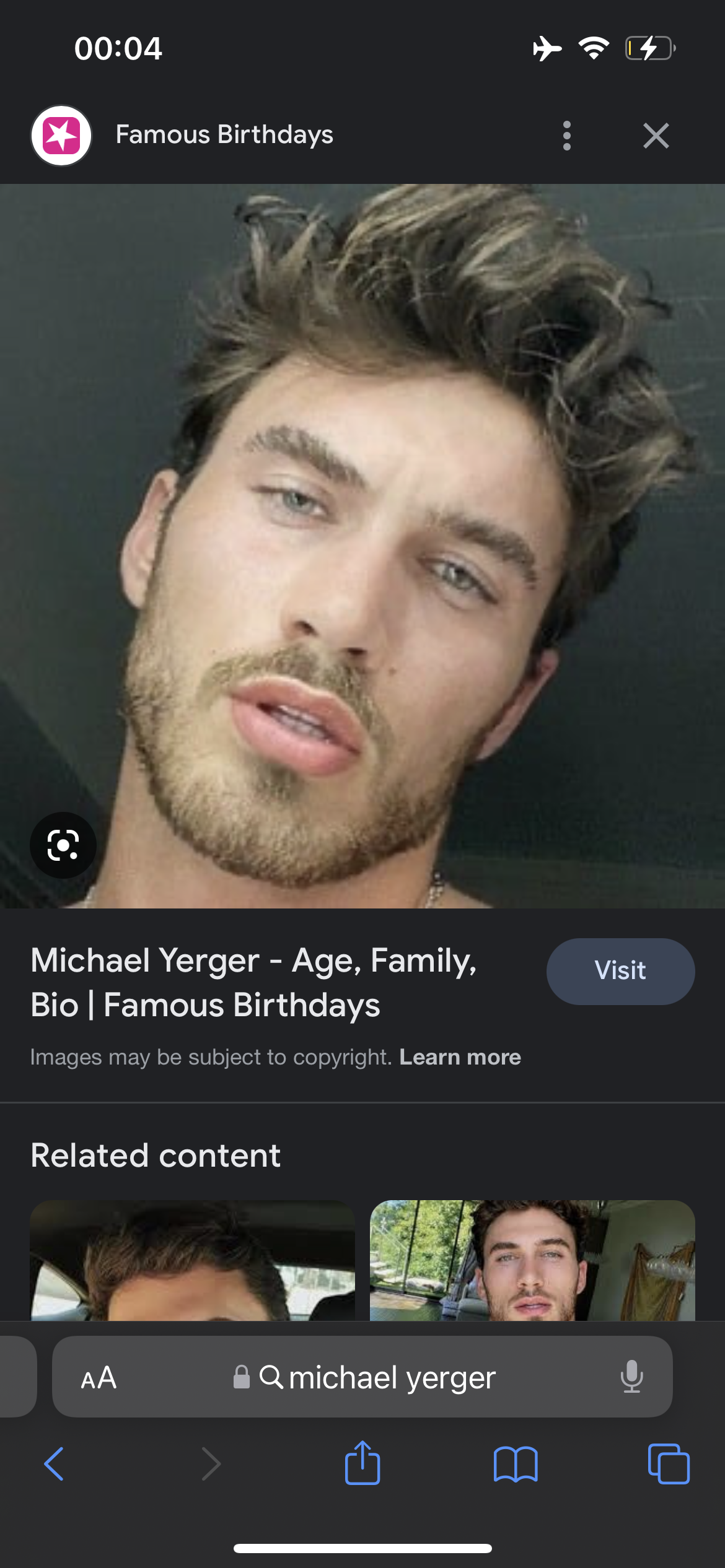Share this page
The image size is (725, 1568).
tap(362, 1462)
